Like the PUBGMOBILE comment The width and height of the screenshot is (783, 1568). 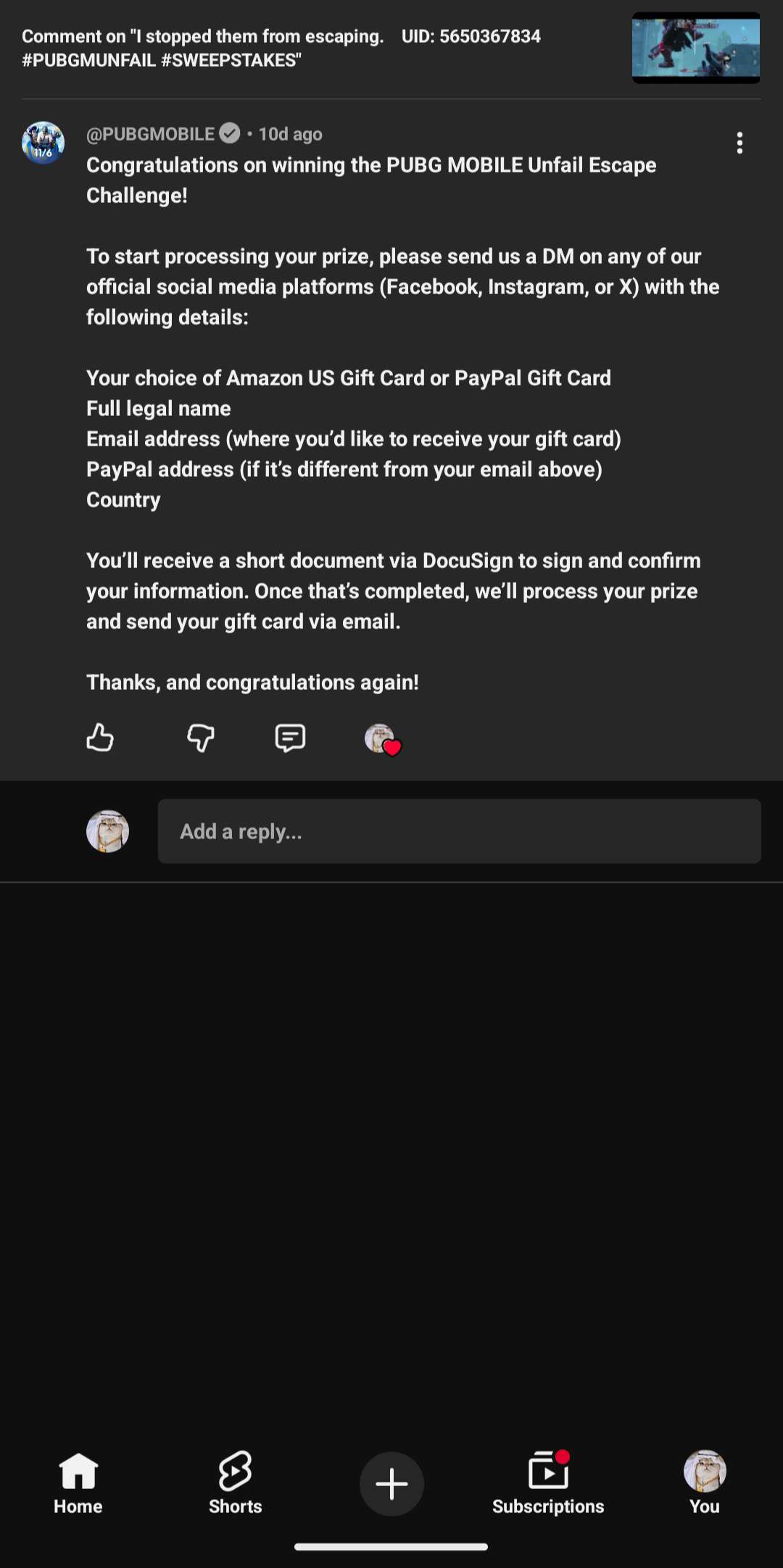(100, 738)
